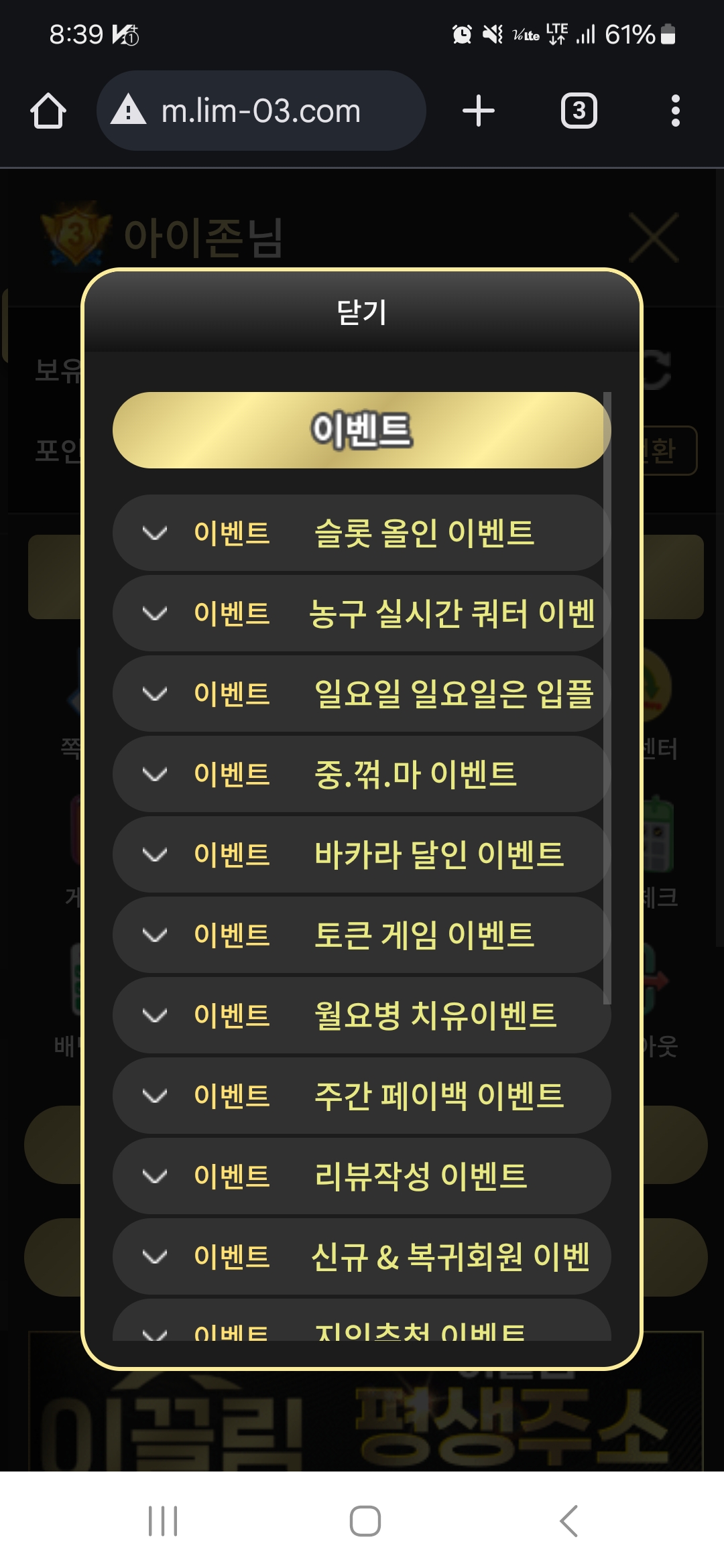Viewport: 724px width, 1568px height.
Task: Select the gold 이벤트 header button
Action: pos(361,430)
